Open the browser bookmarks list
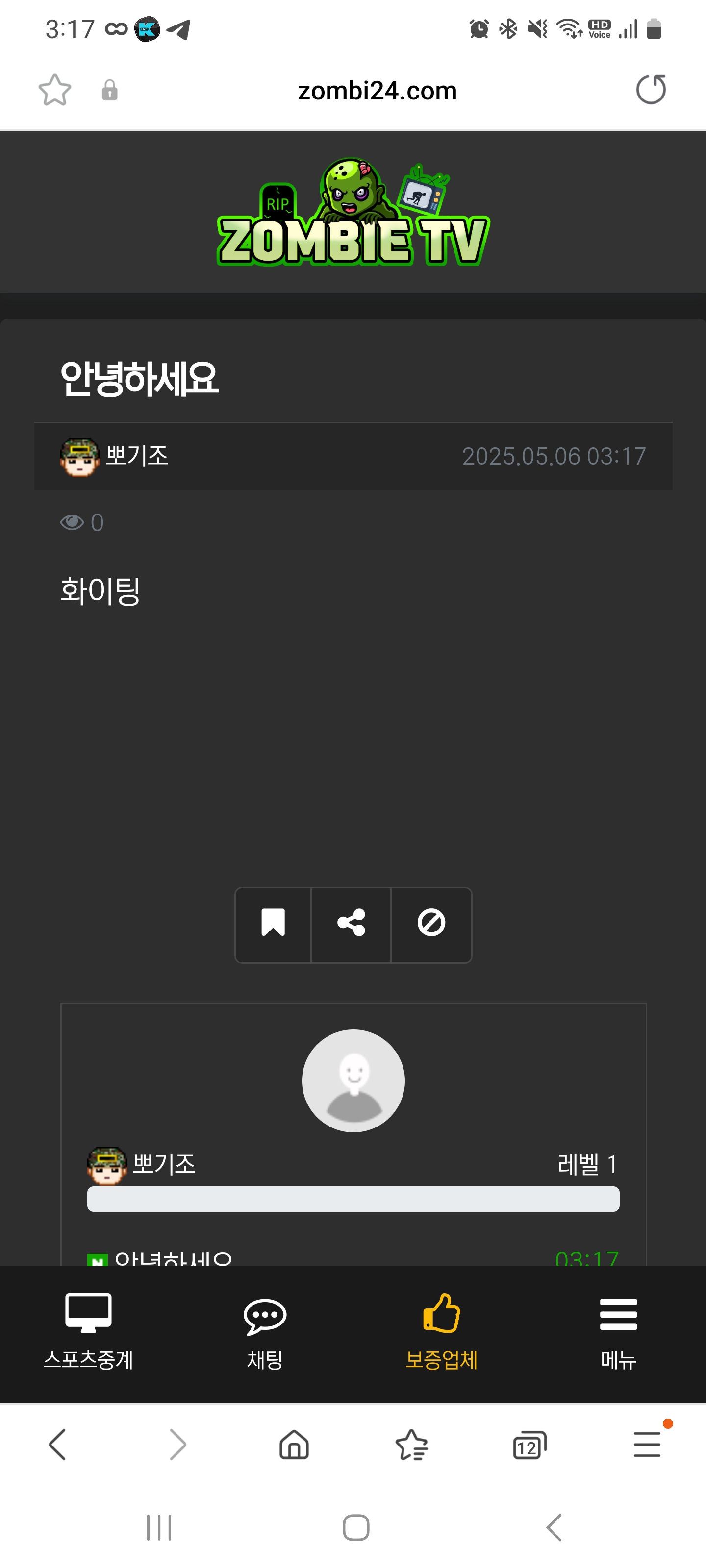The width and height of the screenshot is (706, 1568). pyautogui.click(x=412, y=1445)
